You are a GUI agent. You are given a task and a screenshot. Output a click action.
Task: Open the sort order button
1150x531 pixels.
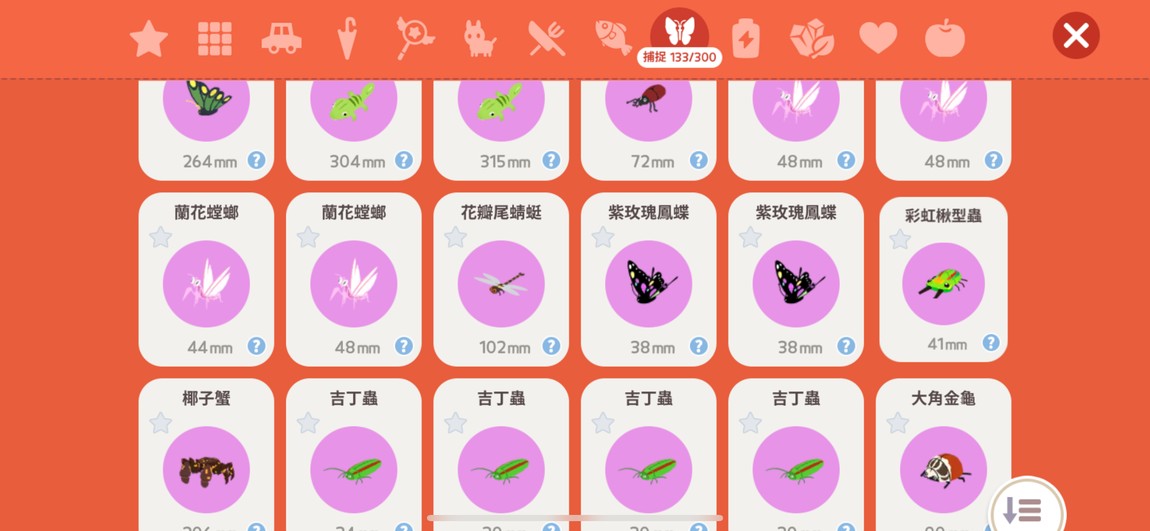tap(1024, 510)
